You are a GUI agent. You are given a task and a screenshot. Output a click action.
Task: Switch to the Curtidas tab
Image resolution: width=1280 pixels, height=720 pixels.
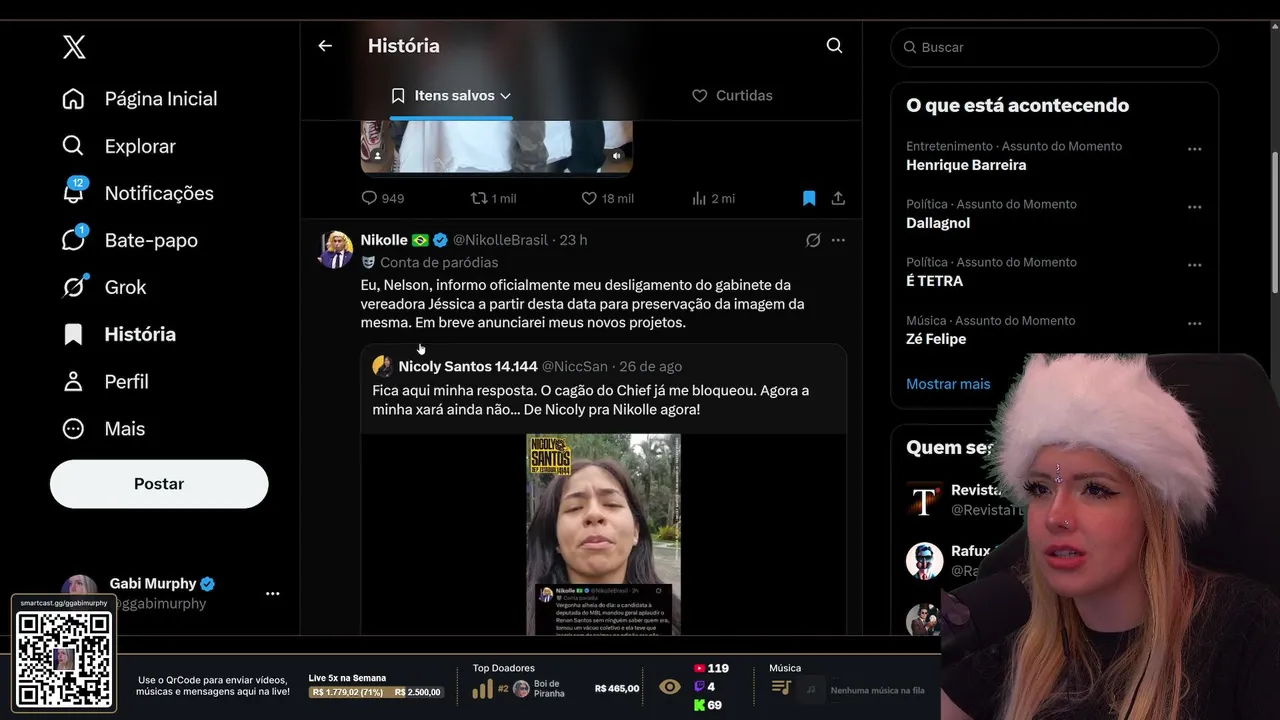pos(732,96)
